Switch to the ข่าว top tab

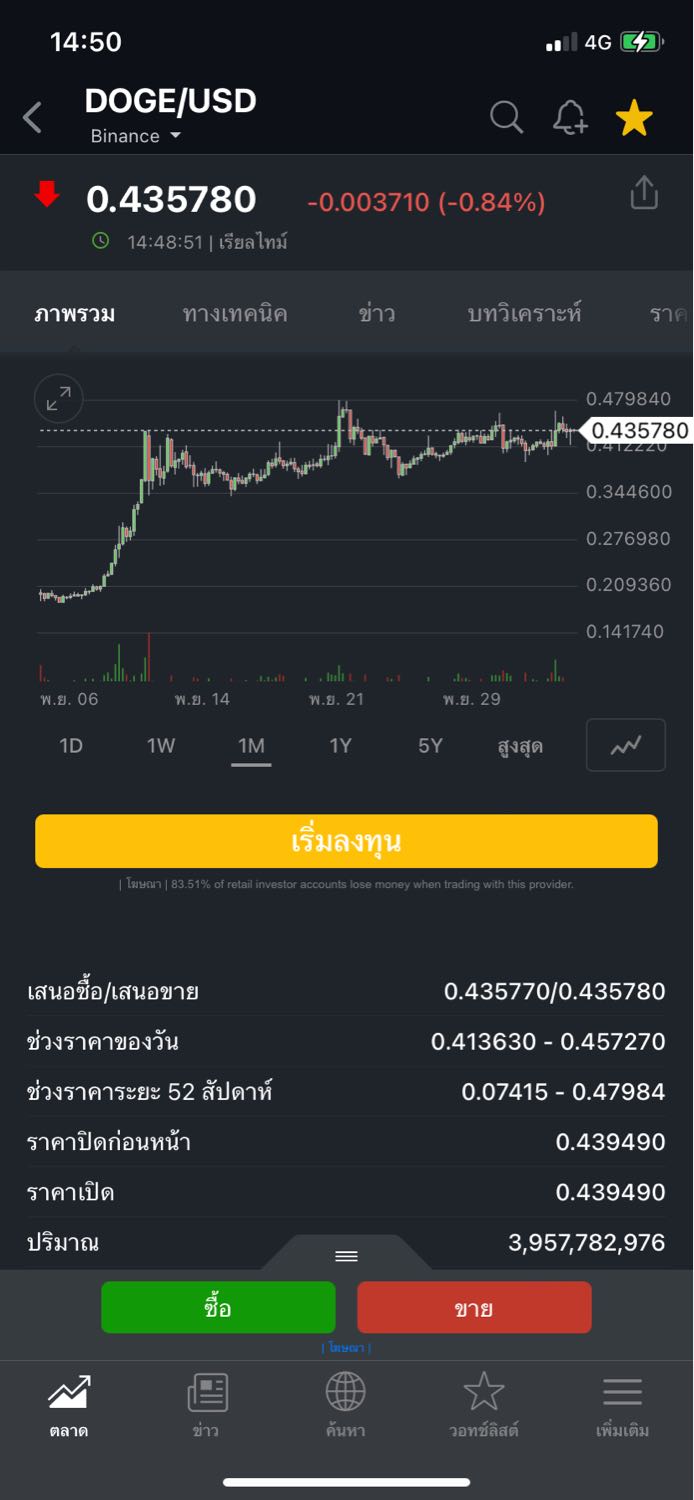[x=377, y=314]
